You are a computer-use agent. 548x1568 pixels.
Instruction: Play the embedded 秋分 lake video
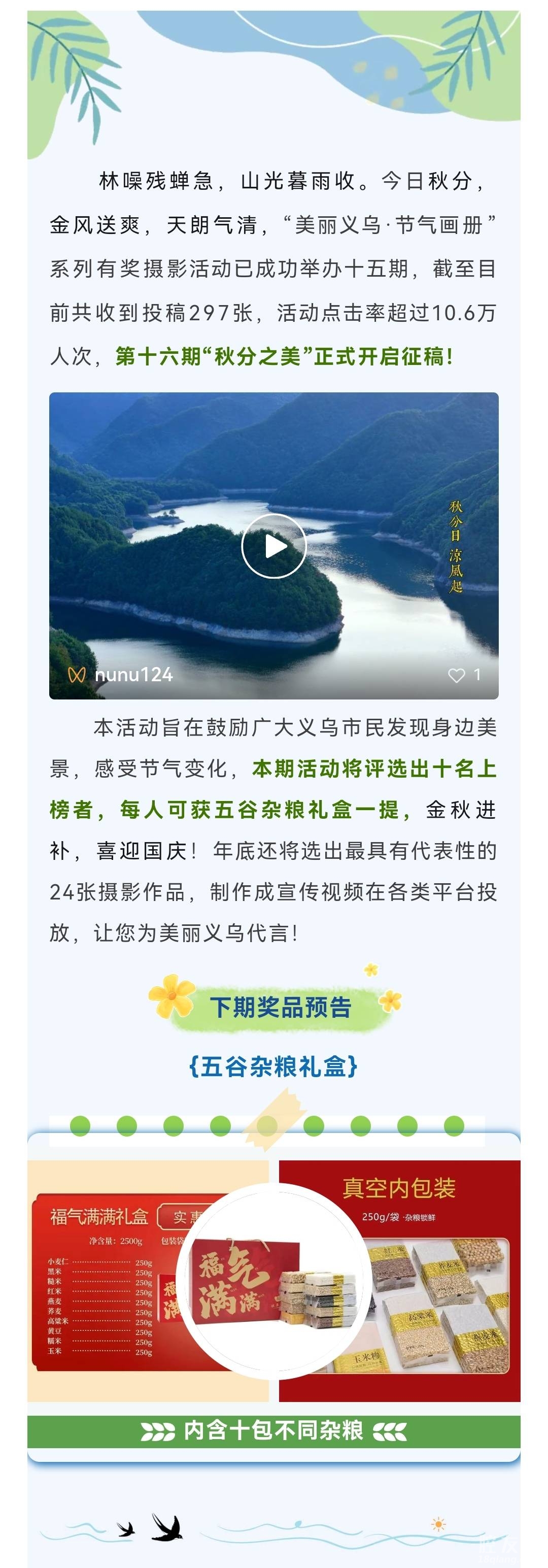pos(273,546)
